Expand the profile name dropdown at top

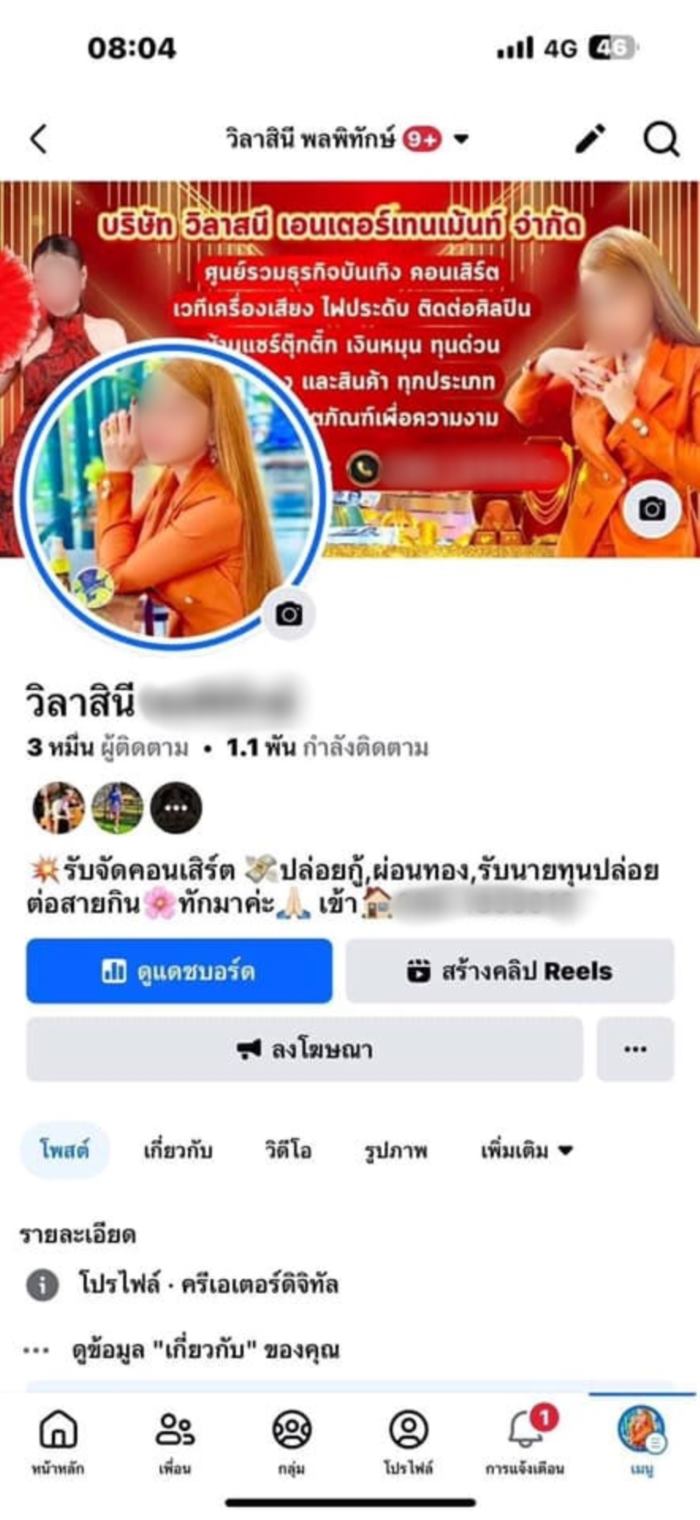click(x=461, y=139)
